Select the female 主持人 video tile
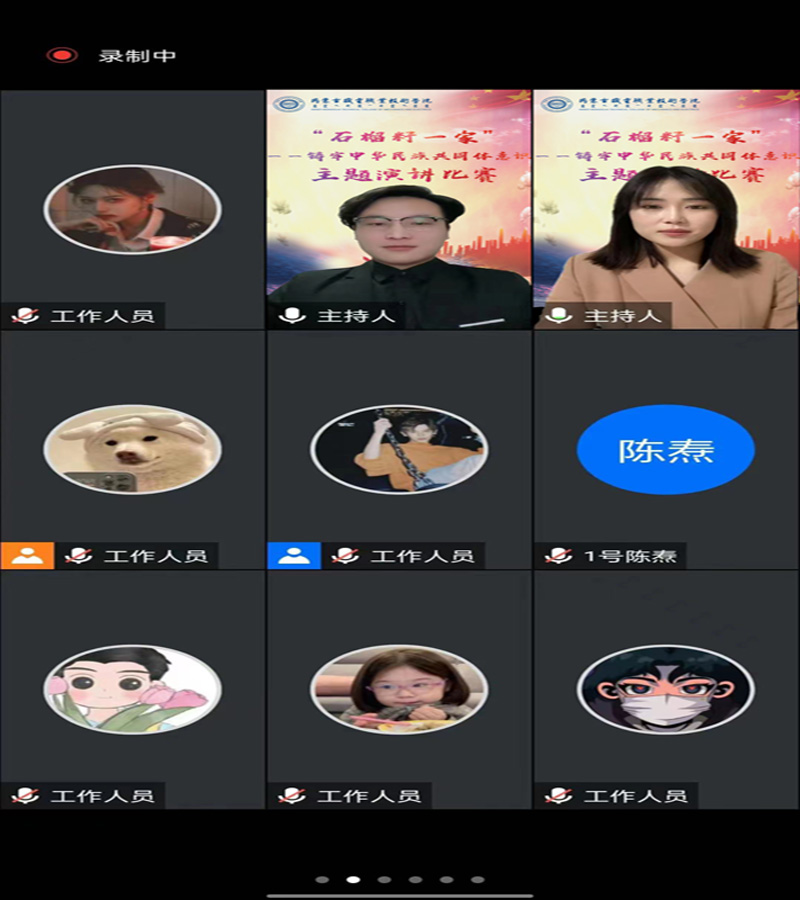The image size is (800, 900). coord(666,210)
